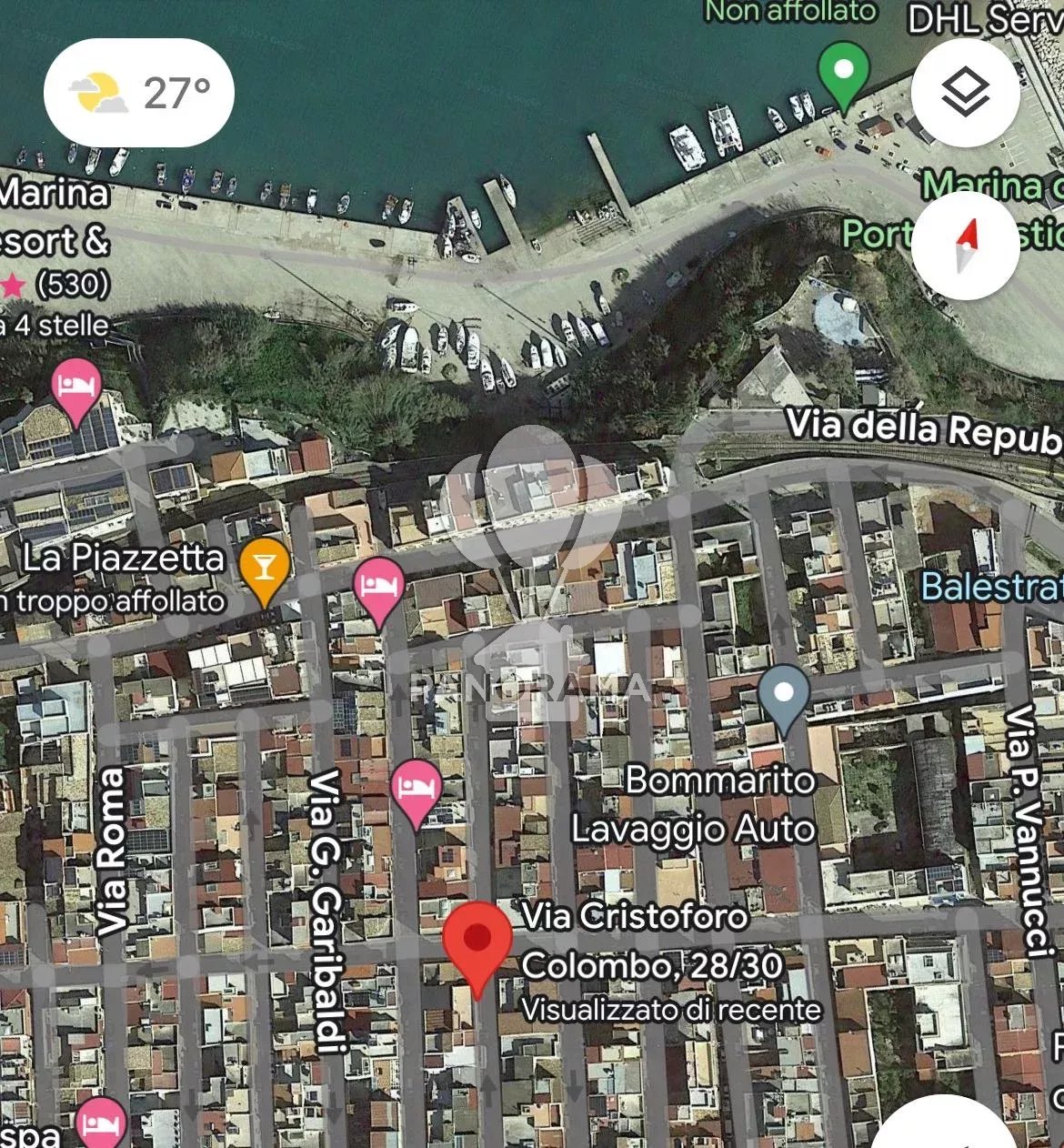Select the hotel pin right of La Piazzetta
Viewport: 1064px width, 1148px height.
click(378, 587)
